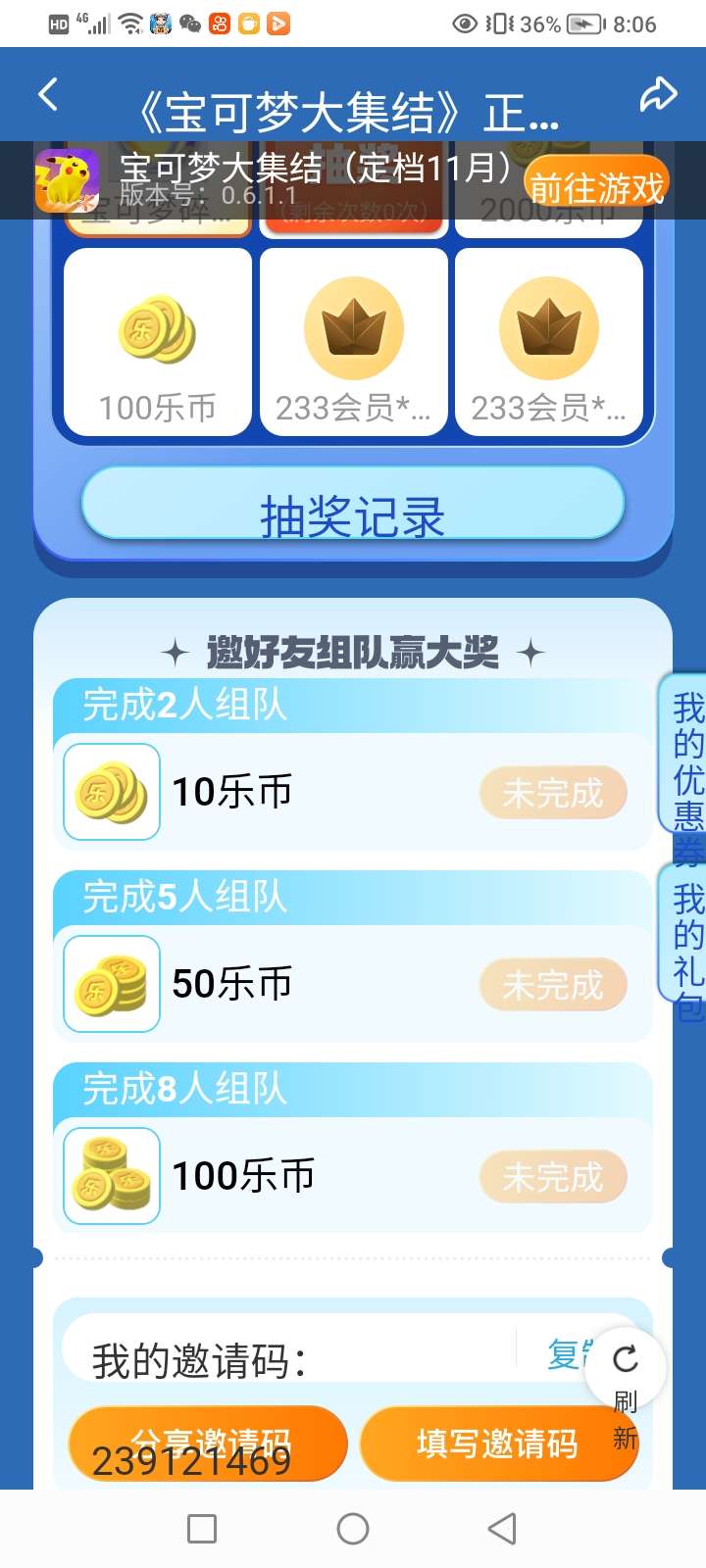Tap 前往游戏 to open the game
This screenshot has height=1568, width=706.
point(596,186)
